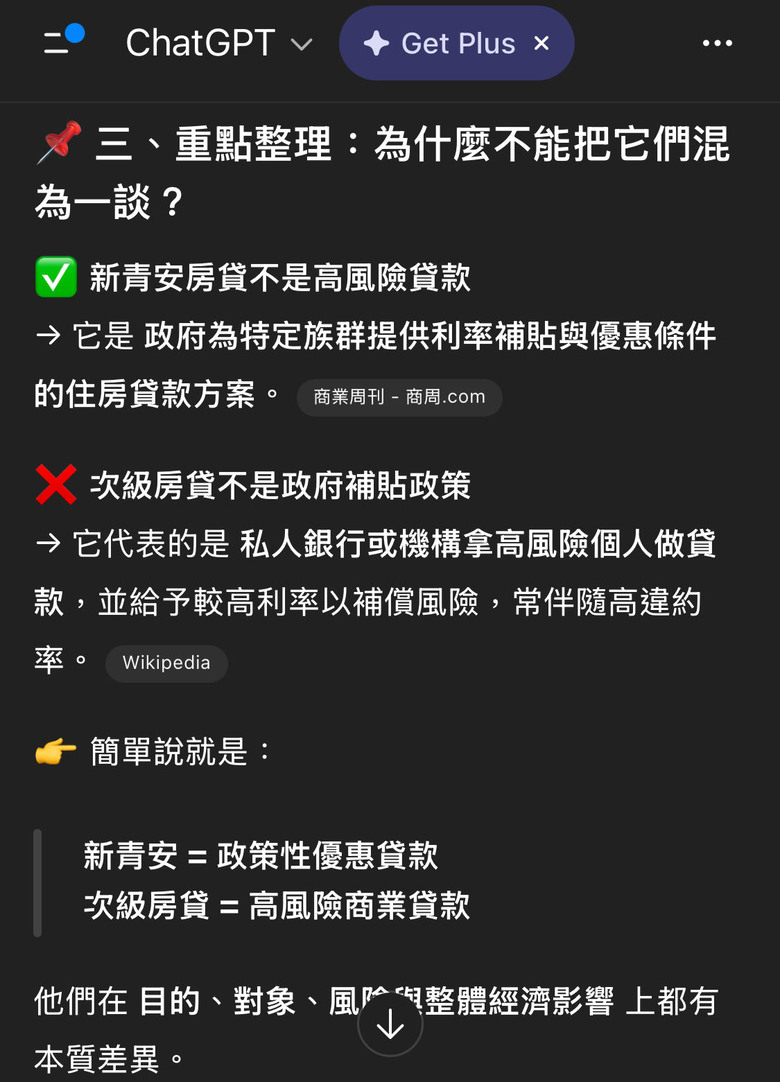
Task: Open the sidebar menu
Action: tap(63, 42)
